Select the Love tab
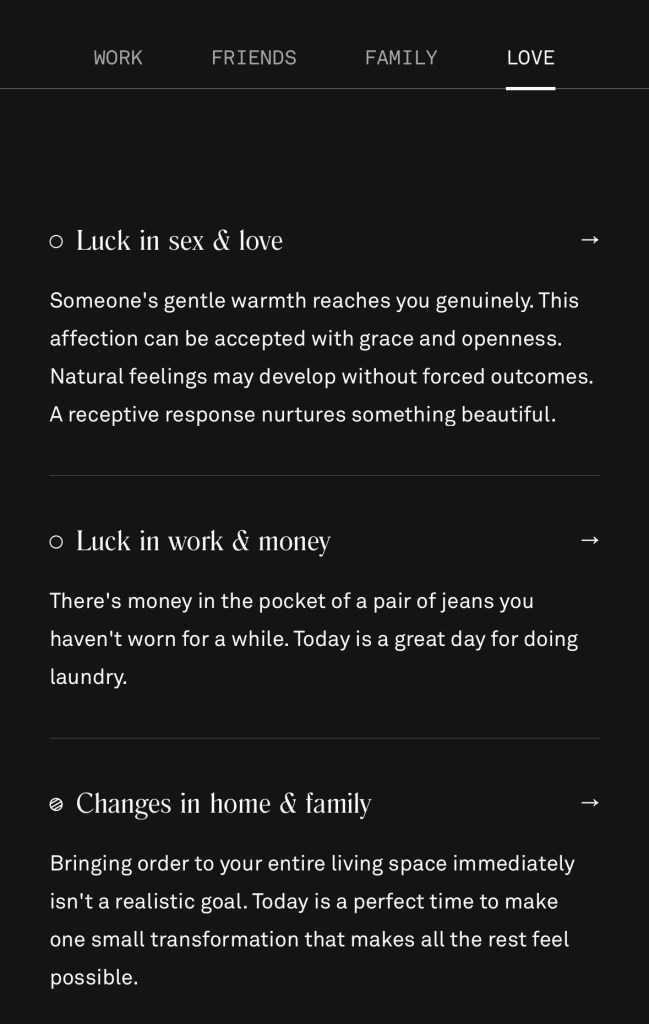 pyautogui.click(x=530, y=58)
